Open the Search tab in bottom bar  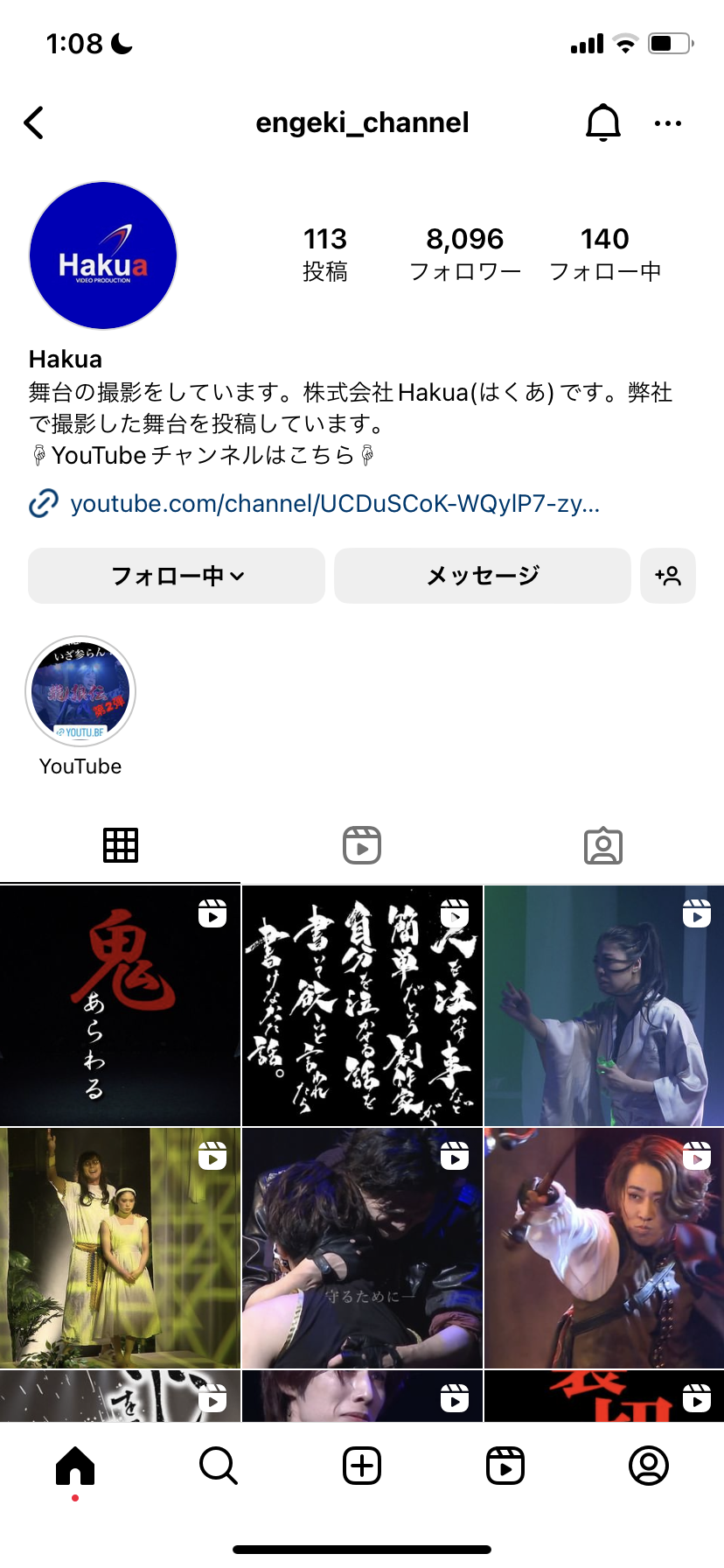(x=218, y=1465)
